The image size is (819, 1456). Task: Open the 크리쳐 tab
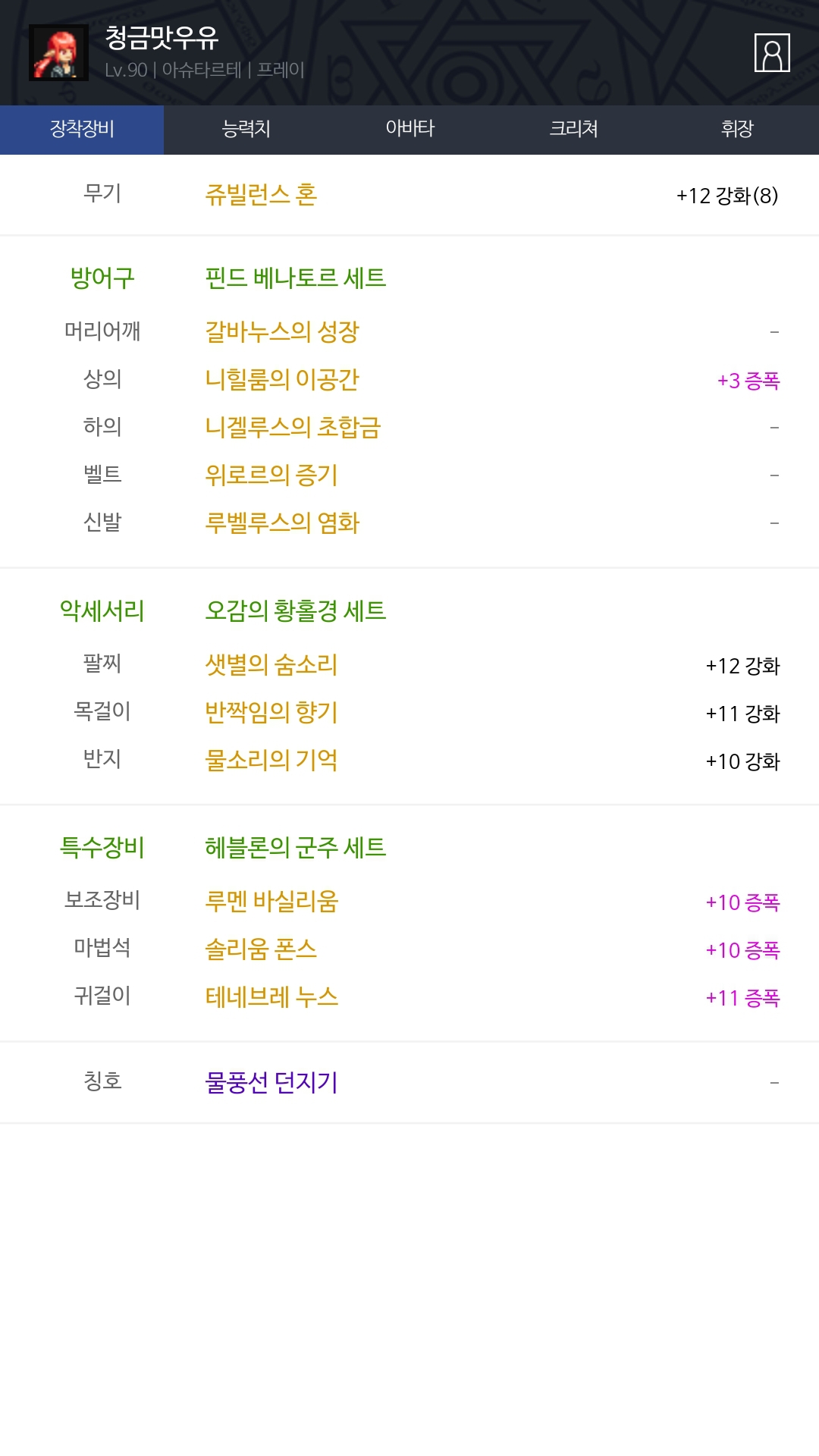573,129
